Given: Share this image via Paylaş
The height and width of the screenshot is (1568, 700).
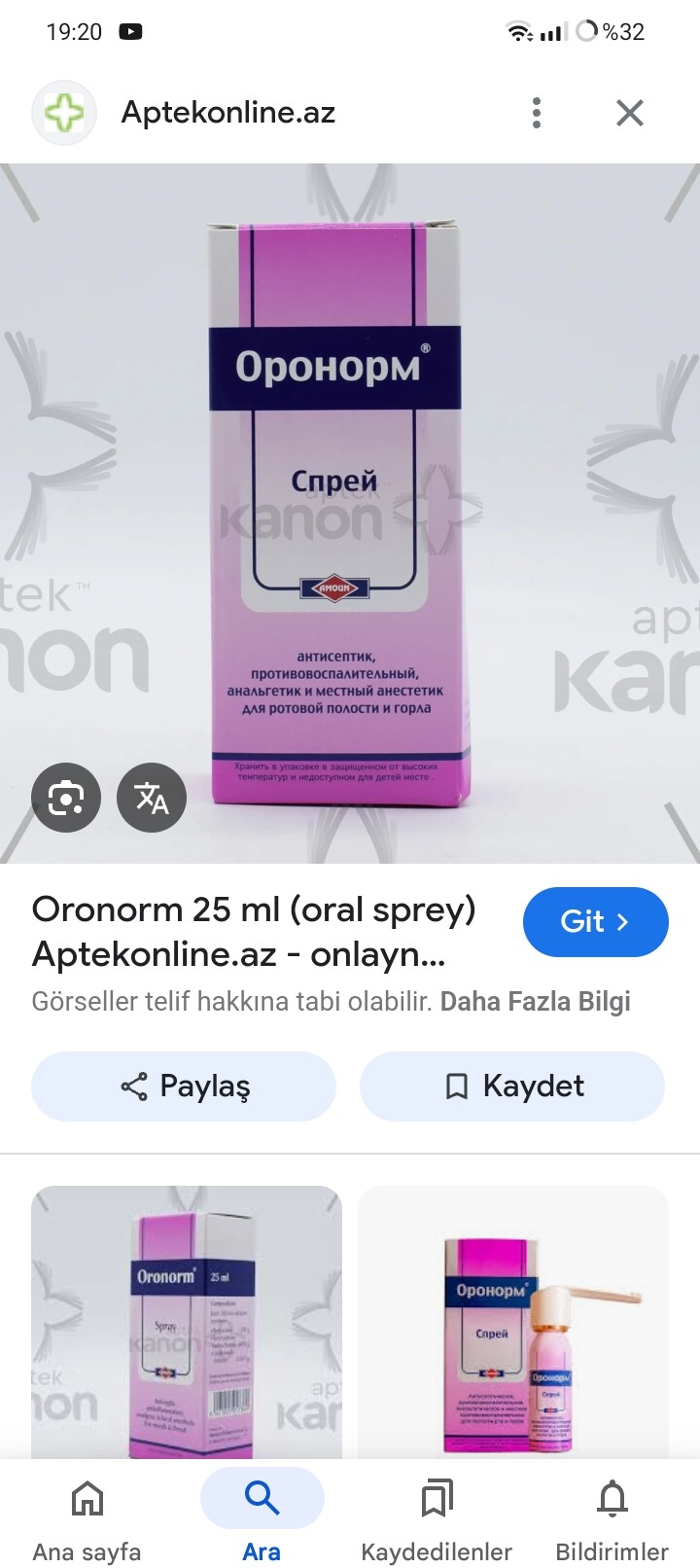Looking at the screenshot, I should point(184,1086).
